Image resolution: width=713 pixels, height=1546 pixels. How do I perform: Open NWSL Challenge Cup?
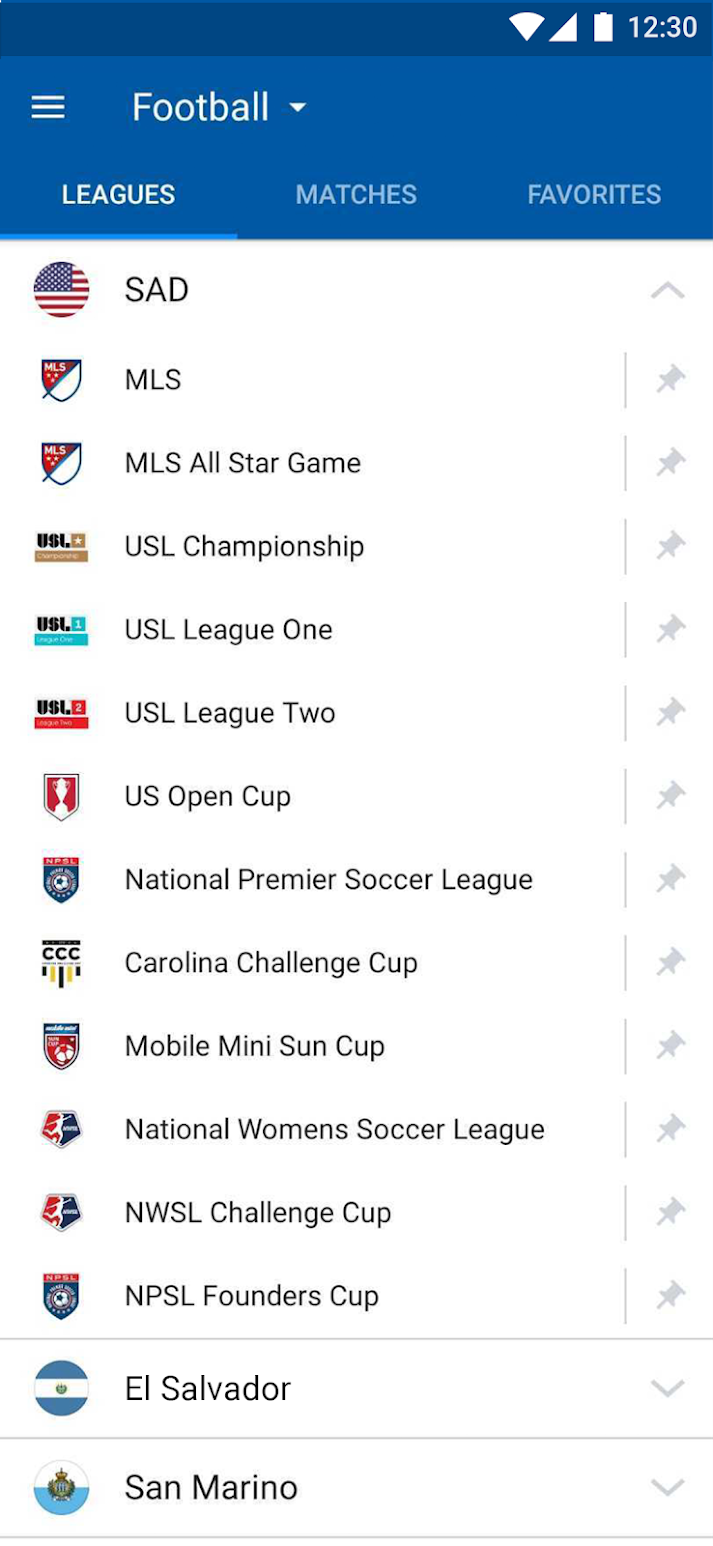click(312, 1213)
